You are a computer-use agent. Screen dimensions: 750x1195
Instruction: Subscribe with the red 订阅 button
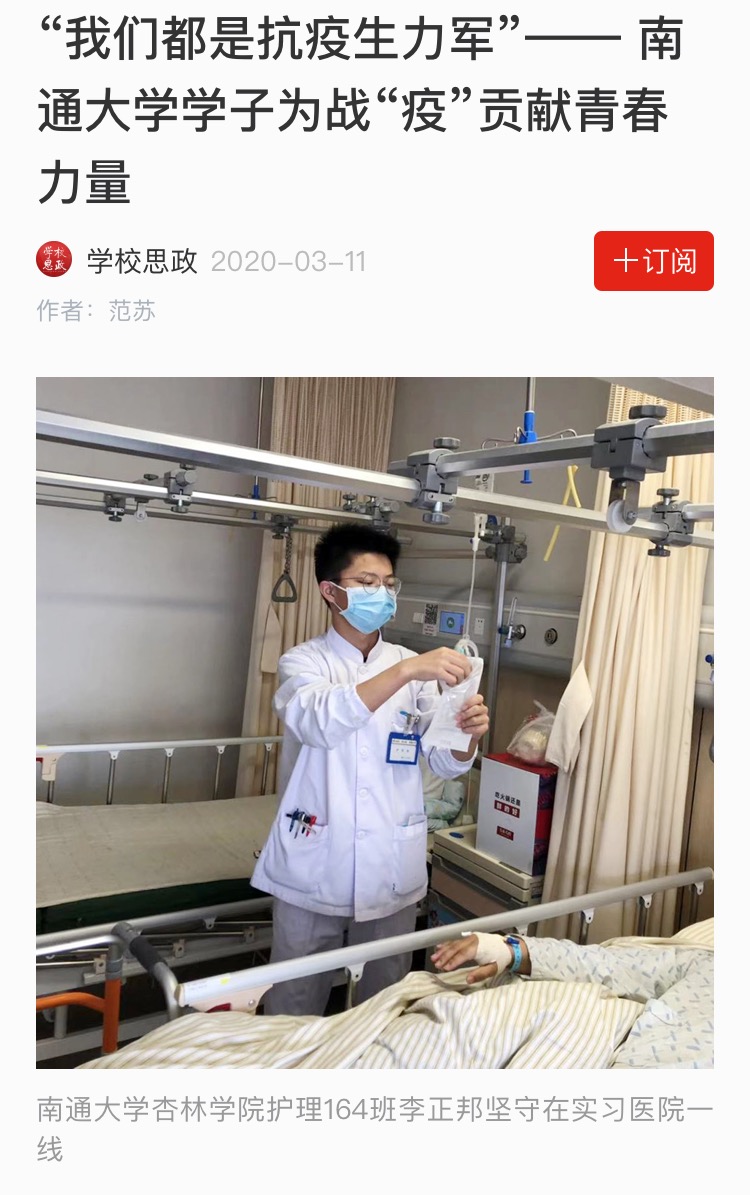653,261
